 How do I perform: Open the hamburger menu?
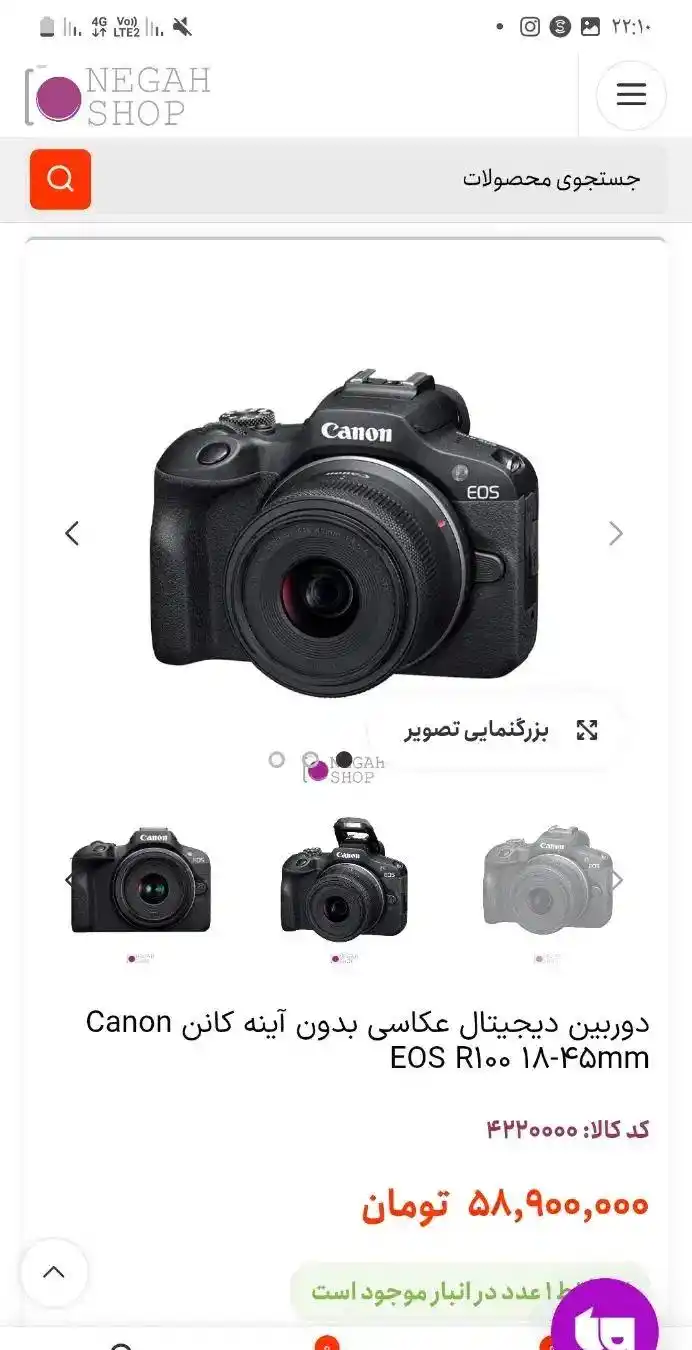click(631, 95)
